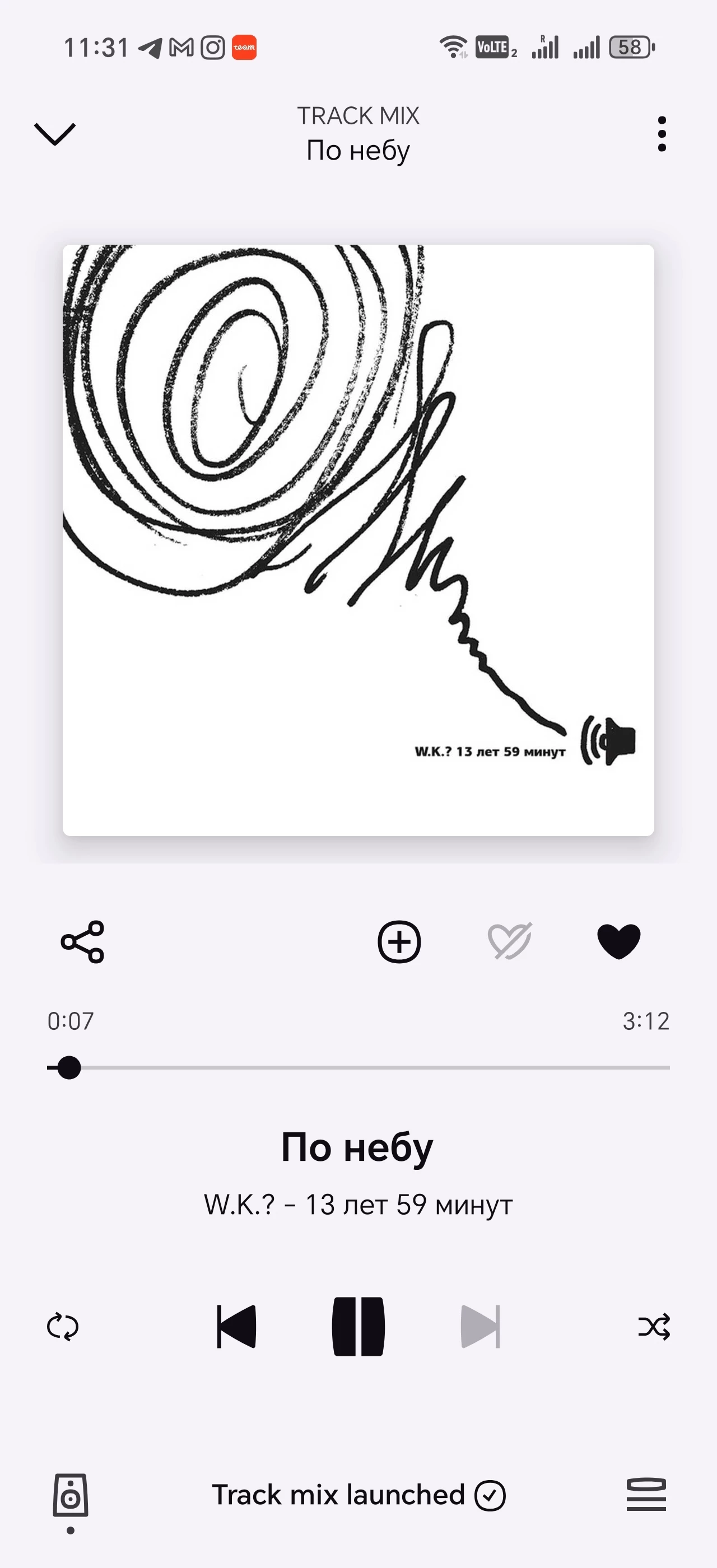Collapse the player with the down chevron
The image size is (717, 1568).
(x=55, y=134)
